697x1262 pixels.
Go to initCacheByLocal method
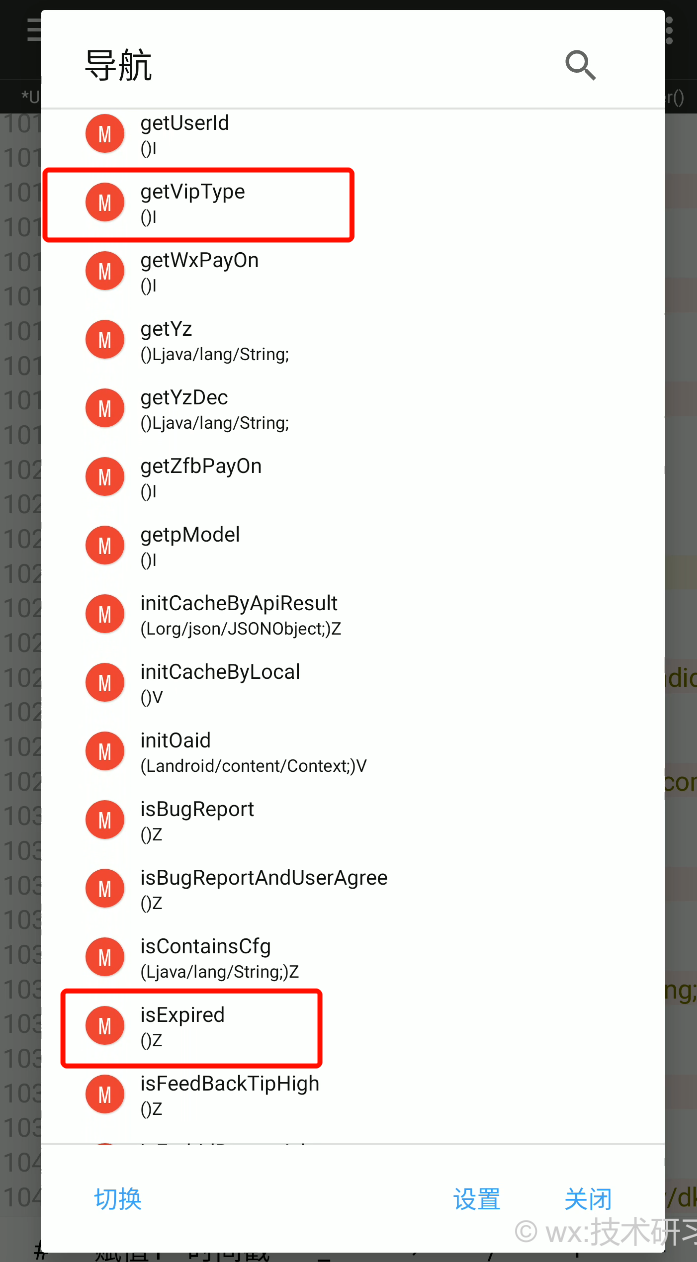point(353,684)
